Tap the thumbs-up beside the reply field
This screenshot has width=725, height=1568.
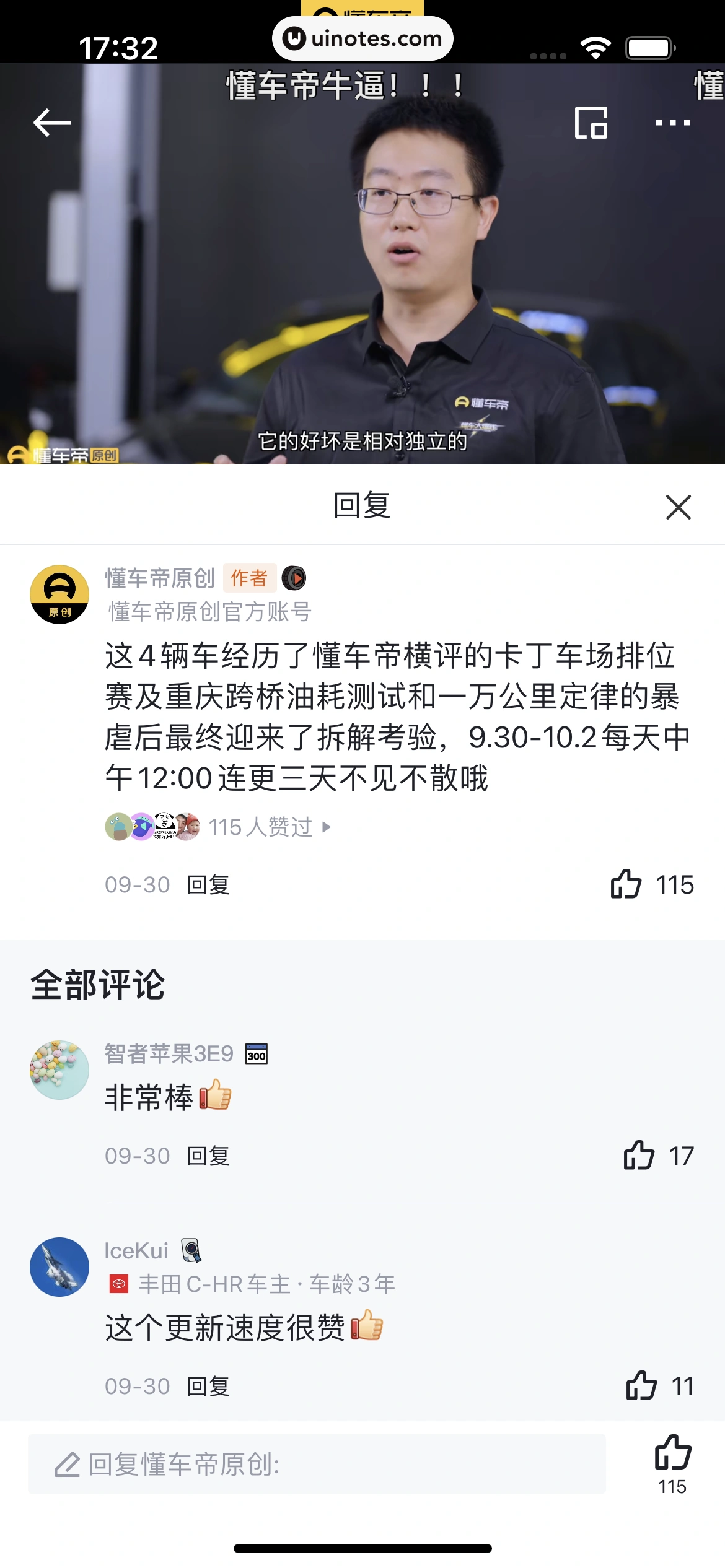pyautogui.click(x=672, y=1453)
